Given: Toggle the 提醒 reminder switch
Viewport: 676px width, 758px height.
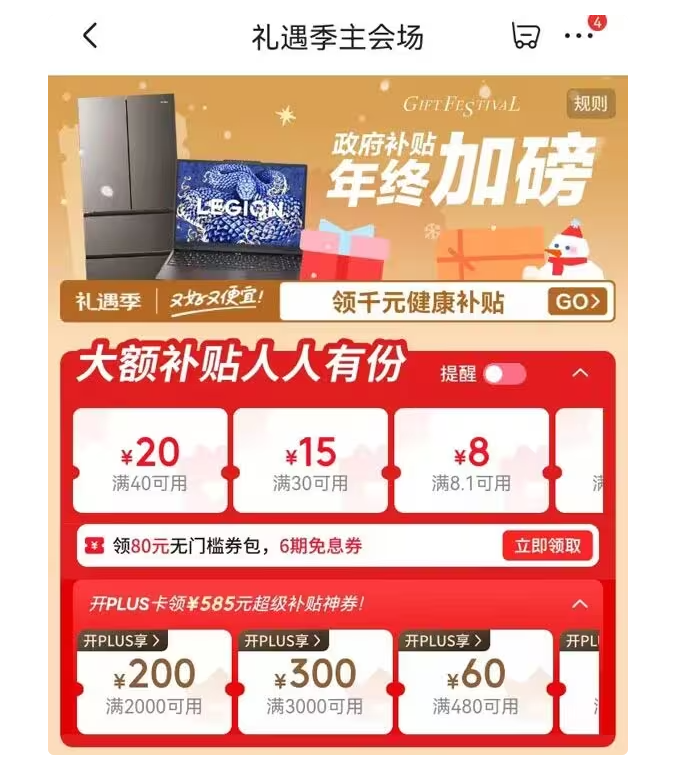Looking at the screenshot, I should [x=504, y=374].
